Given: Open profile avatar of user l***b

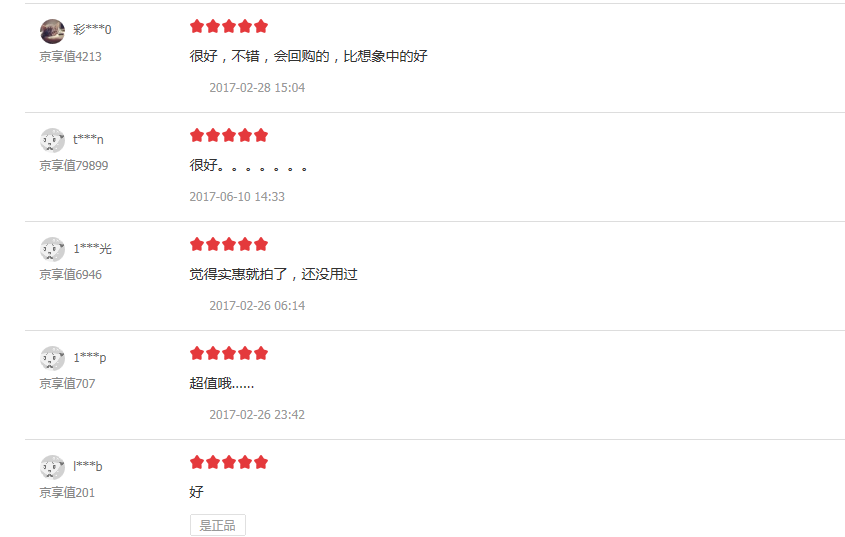Looking at the screenshot, I should pyautogui.click(x=52, y=467).
